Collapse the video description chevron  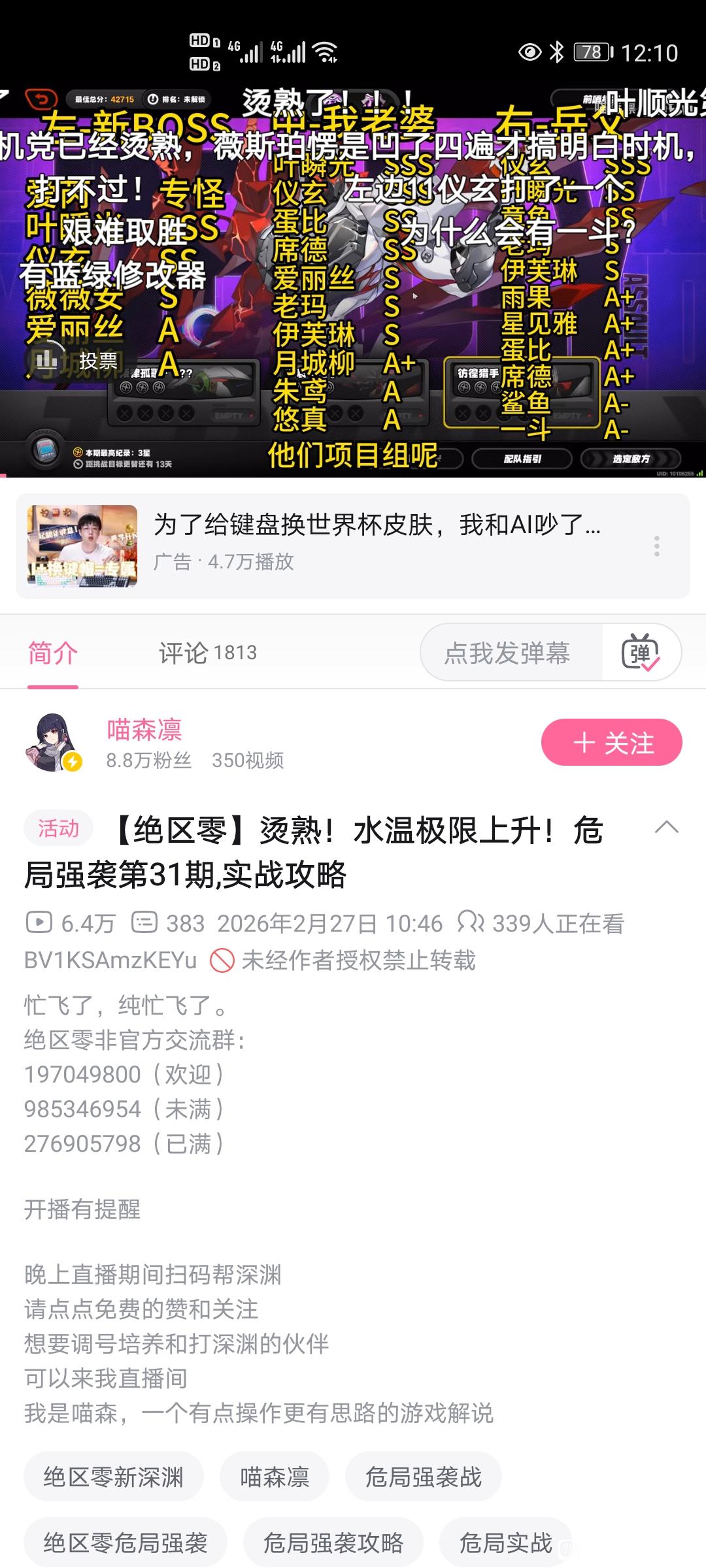(x=666, y=828)
